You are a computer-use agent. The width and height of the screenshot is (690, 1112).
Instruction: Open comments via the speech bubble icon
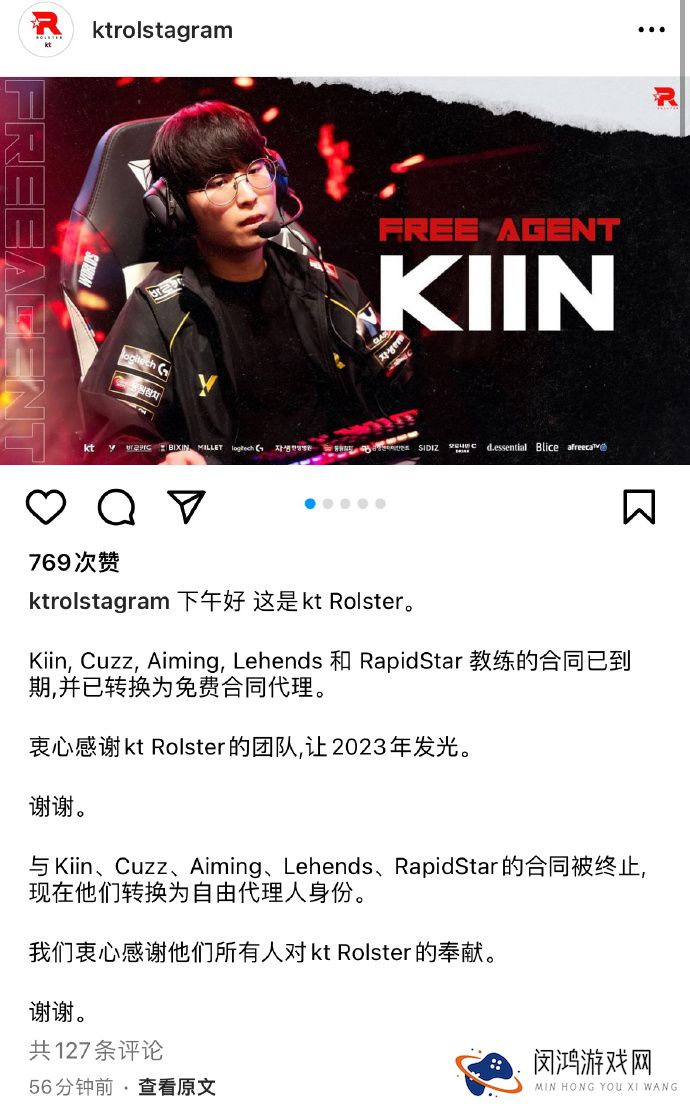(x=116, y=507)
